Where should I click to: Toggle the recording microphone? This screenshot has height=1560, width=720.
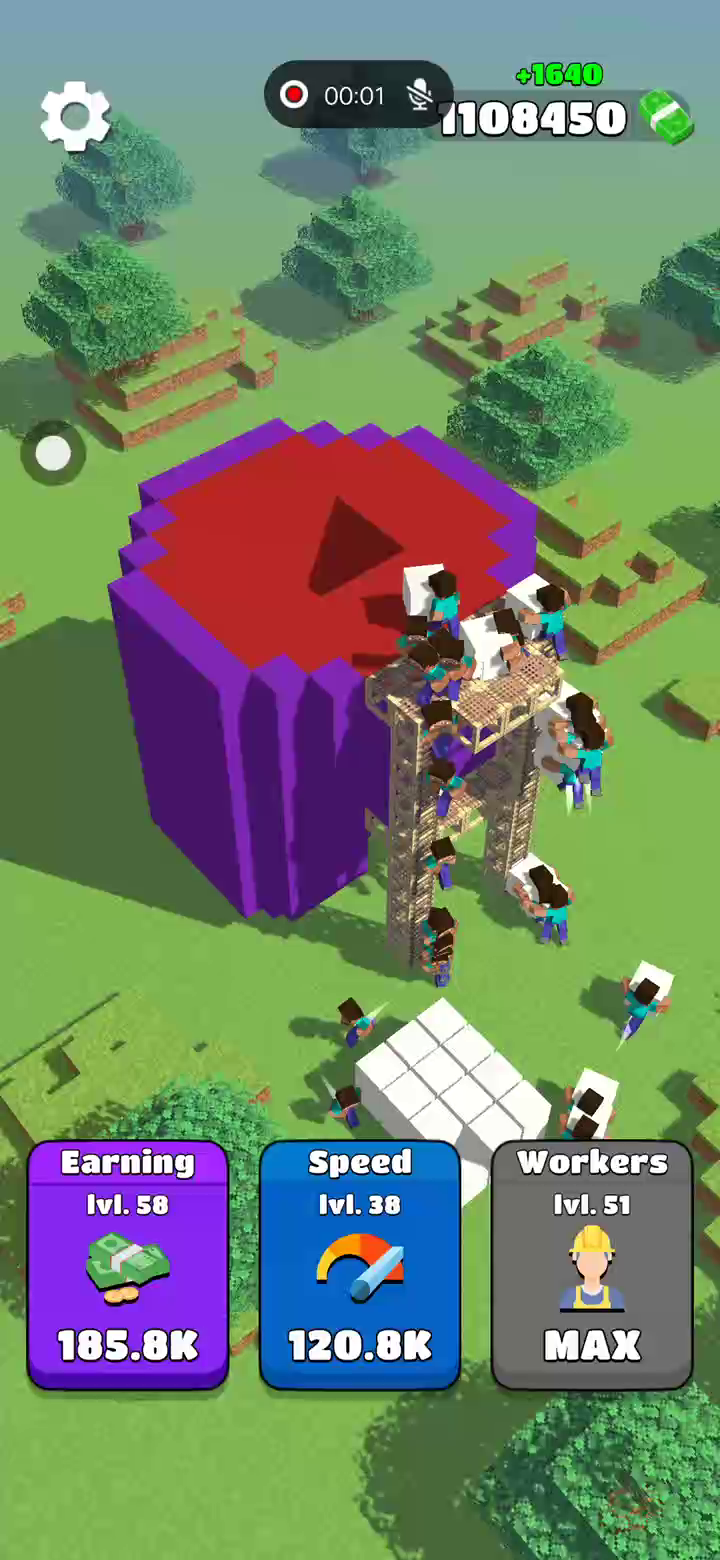[421, 95]
